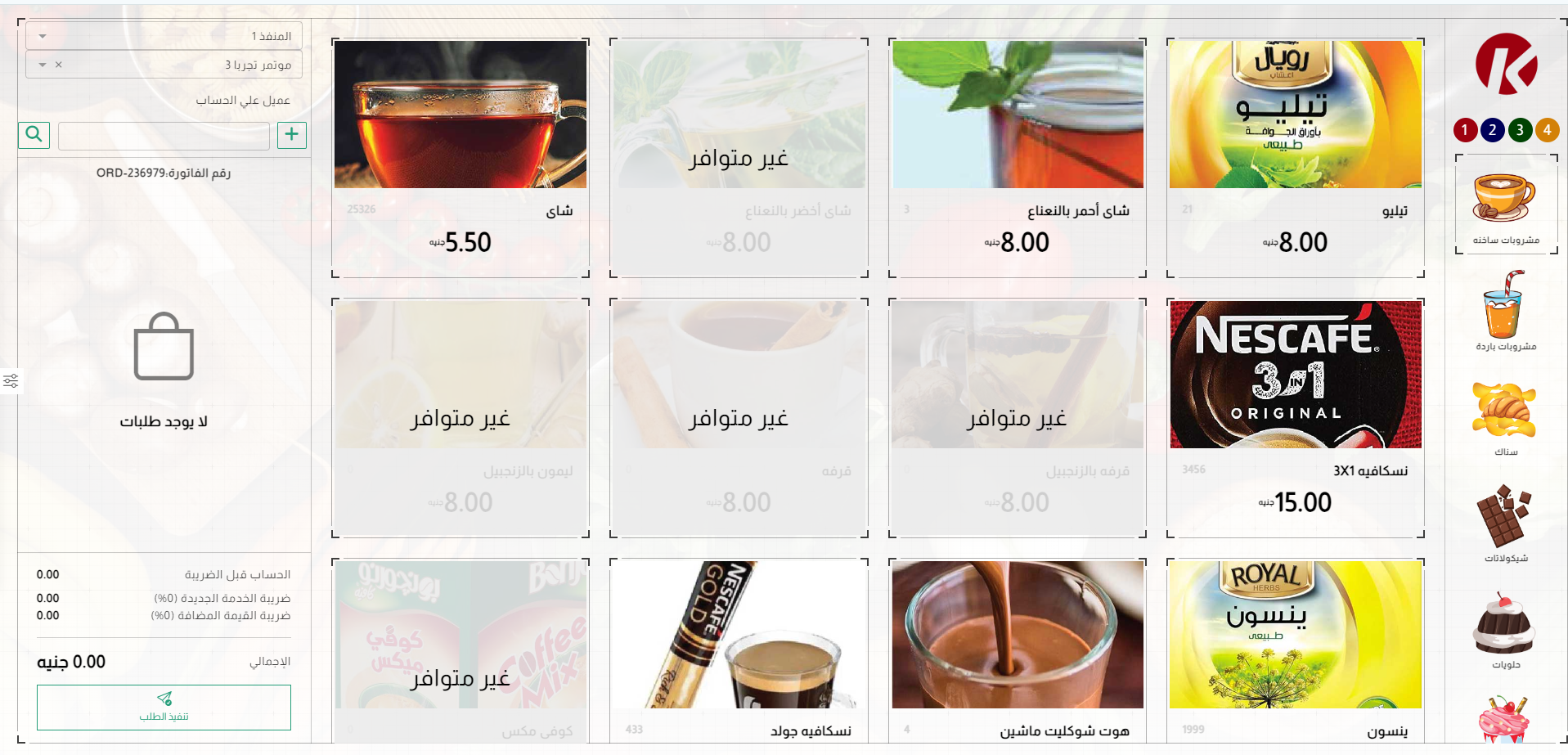Select orange number 4 button
The image size is (1568, 755).
[x=1547, y=130]
